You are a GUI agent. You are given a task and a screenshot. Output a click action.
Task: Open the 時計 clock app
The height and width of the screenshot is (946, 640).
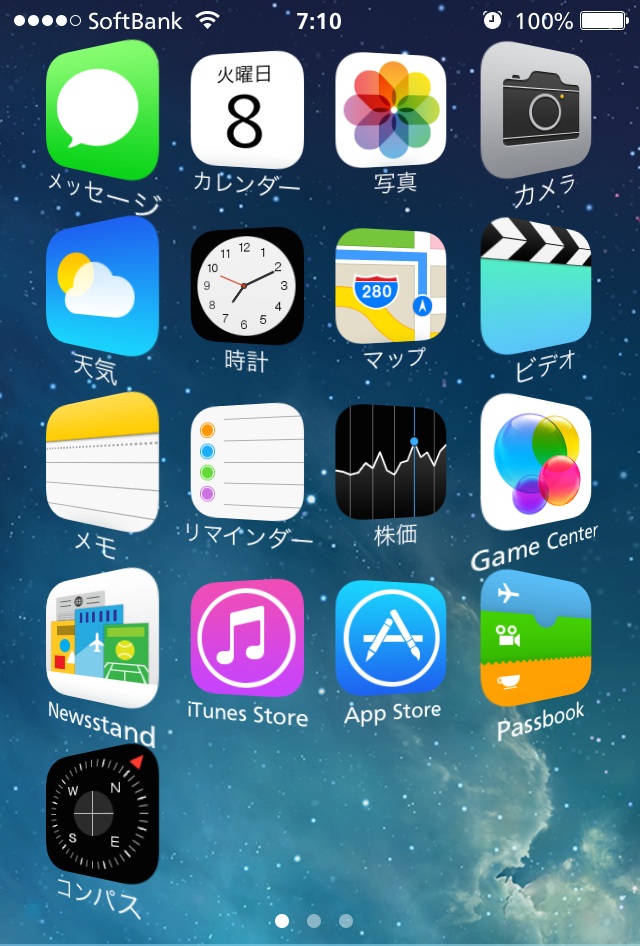coord(246,286)
